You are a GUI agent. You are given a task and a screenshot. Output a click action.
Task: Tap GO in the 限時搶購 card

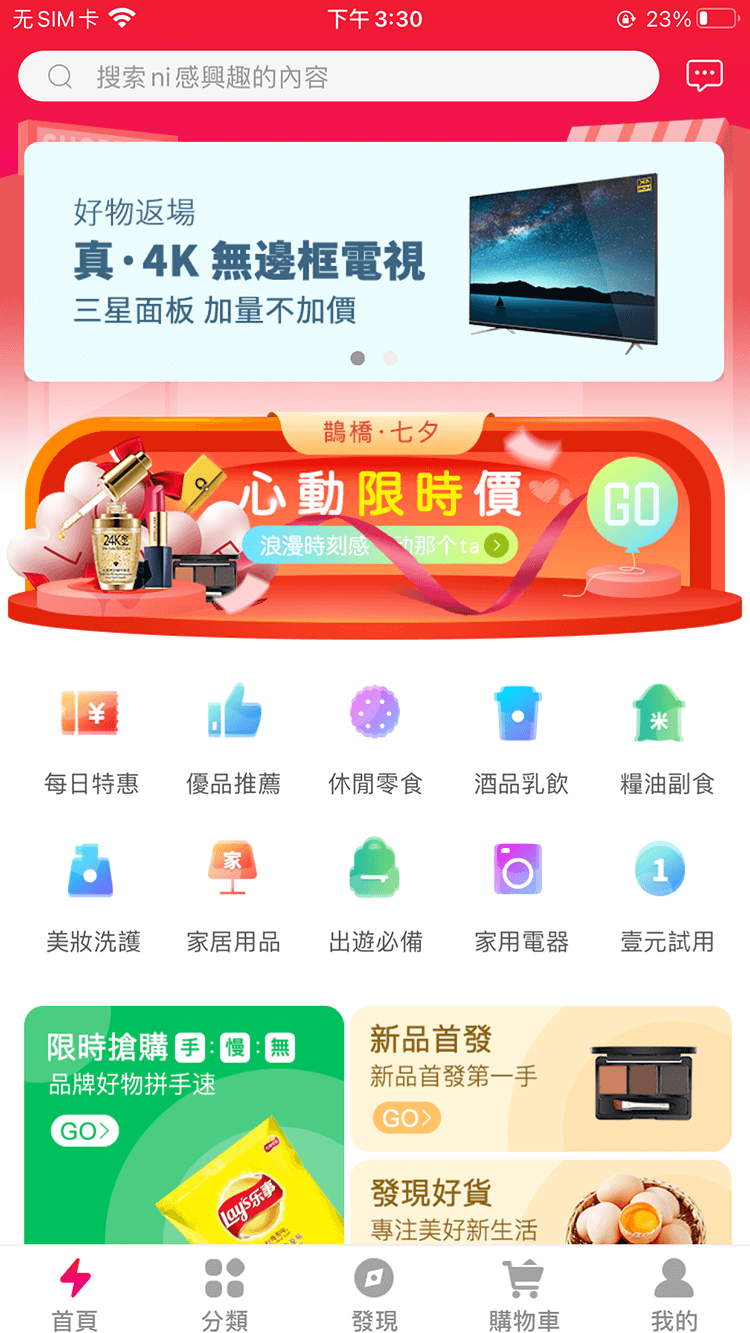(85, 1131)
